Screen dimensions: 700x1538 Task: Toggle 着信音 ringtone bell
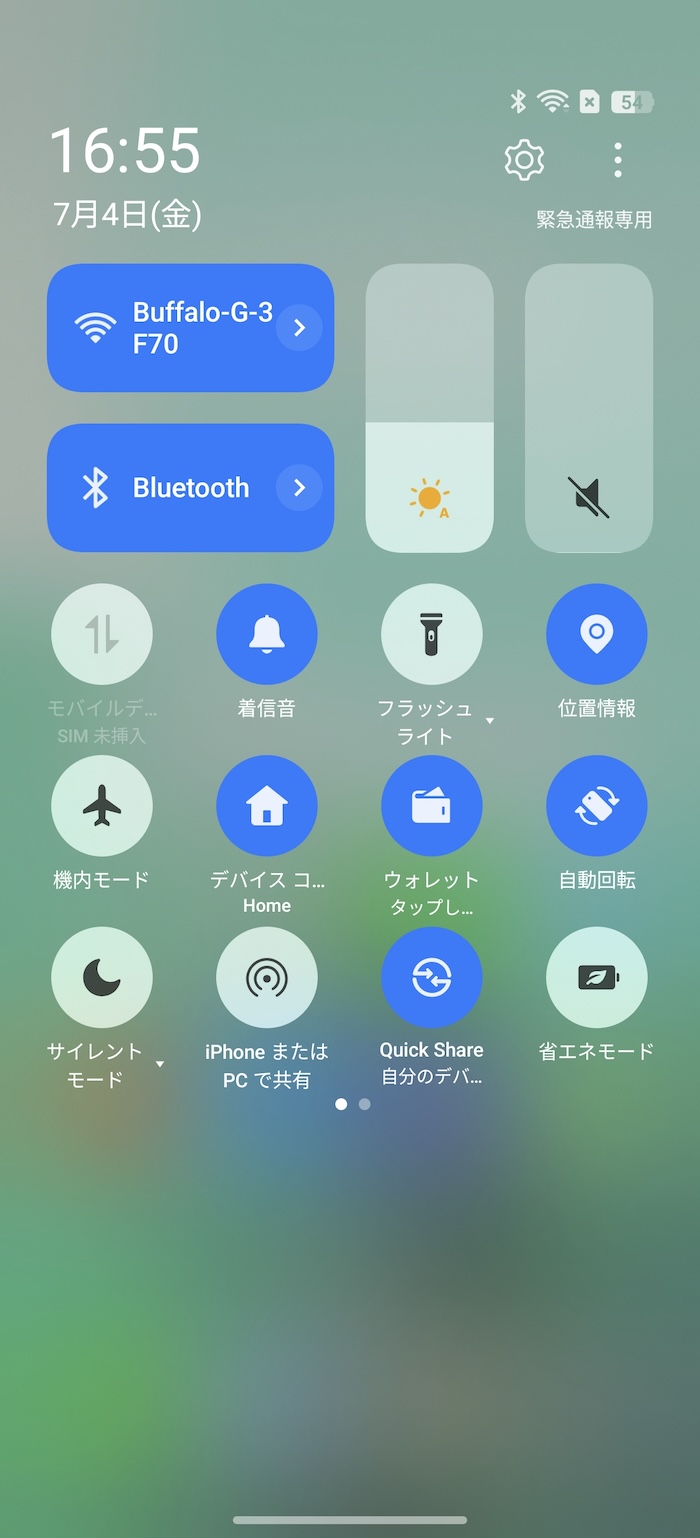267,634
